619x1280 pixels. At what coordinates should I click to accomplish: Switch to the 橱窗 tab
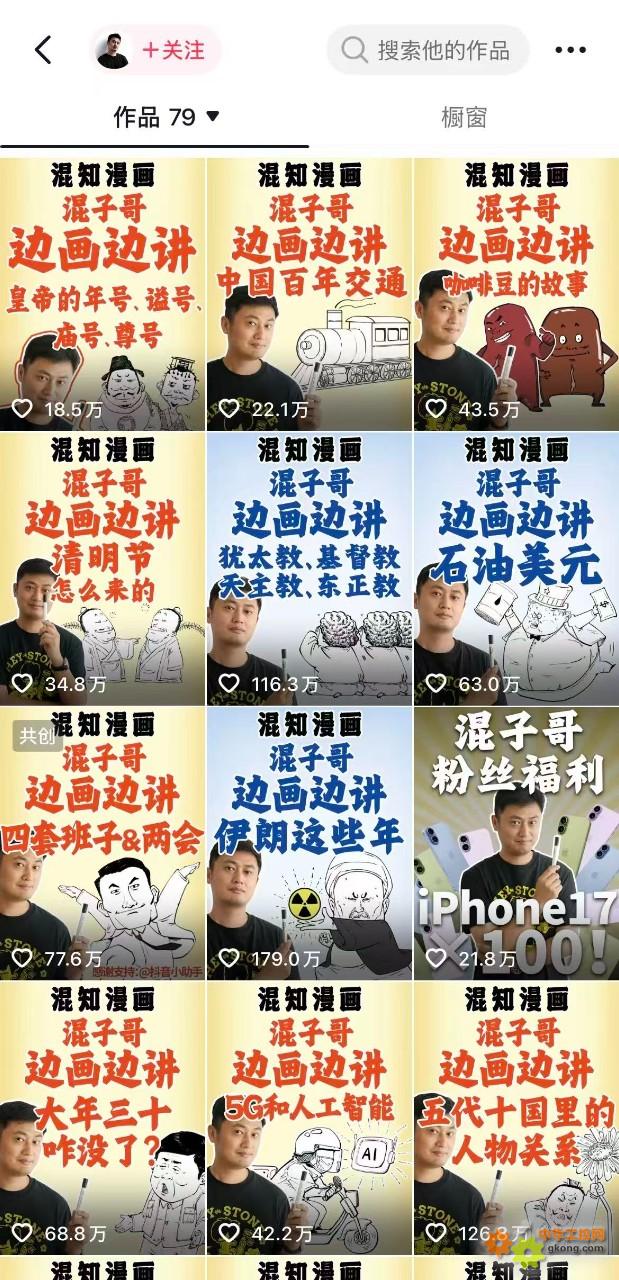click(x=463, y=117)
